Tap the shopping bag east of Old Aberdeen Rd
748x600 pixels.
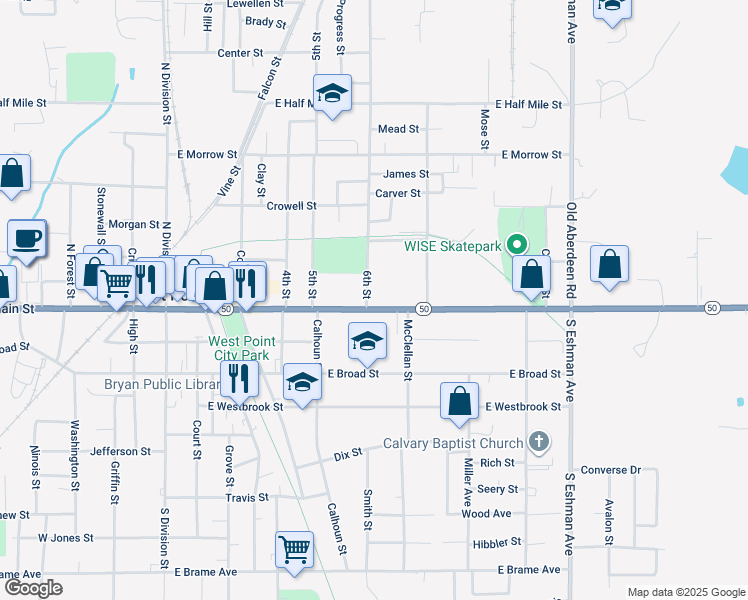(x=610, y=265)
